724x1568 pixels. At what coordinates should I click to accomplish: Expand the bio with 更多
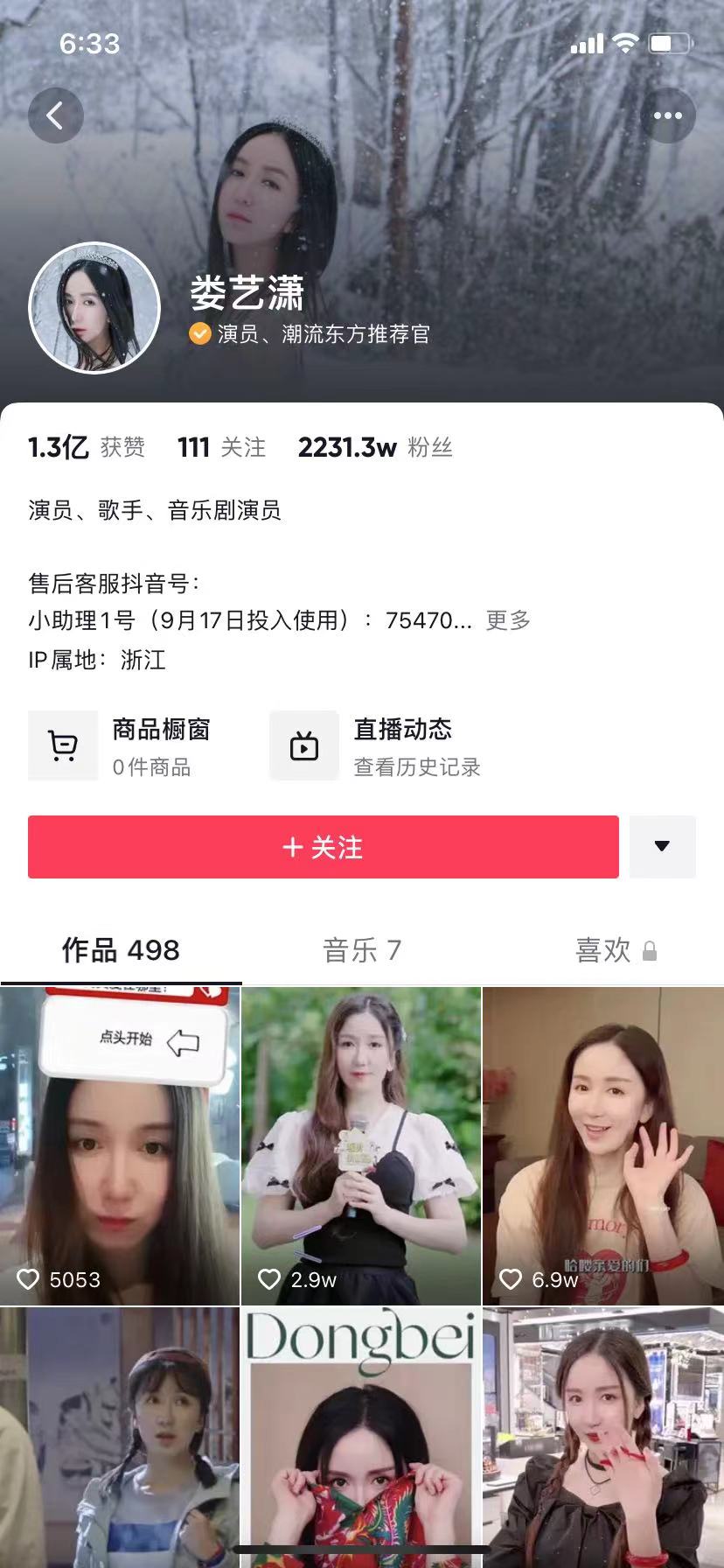pyautogui.click(x=508, y=620)
